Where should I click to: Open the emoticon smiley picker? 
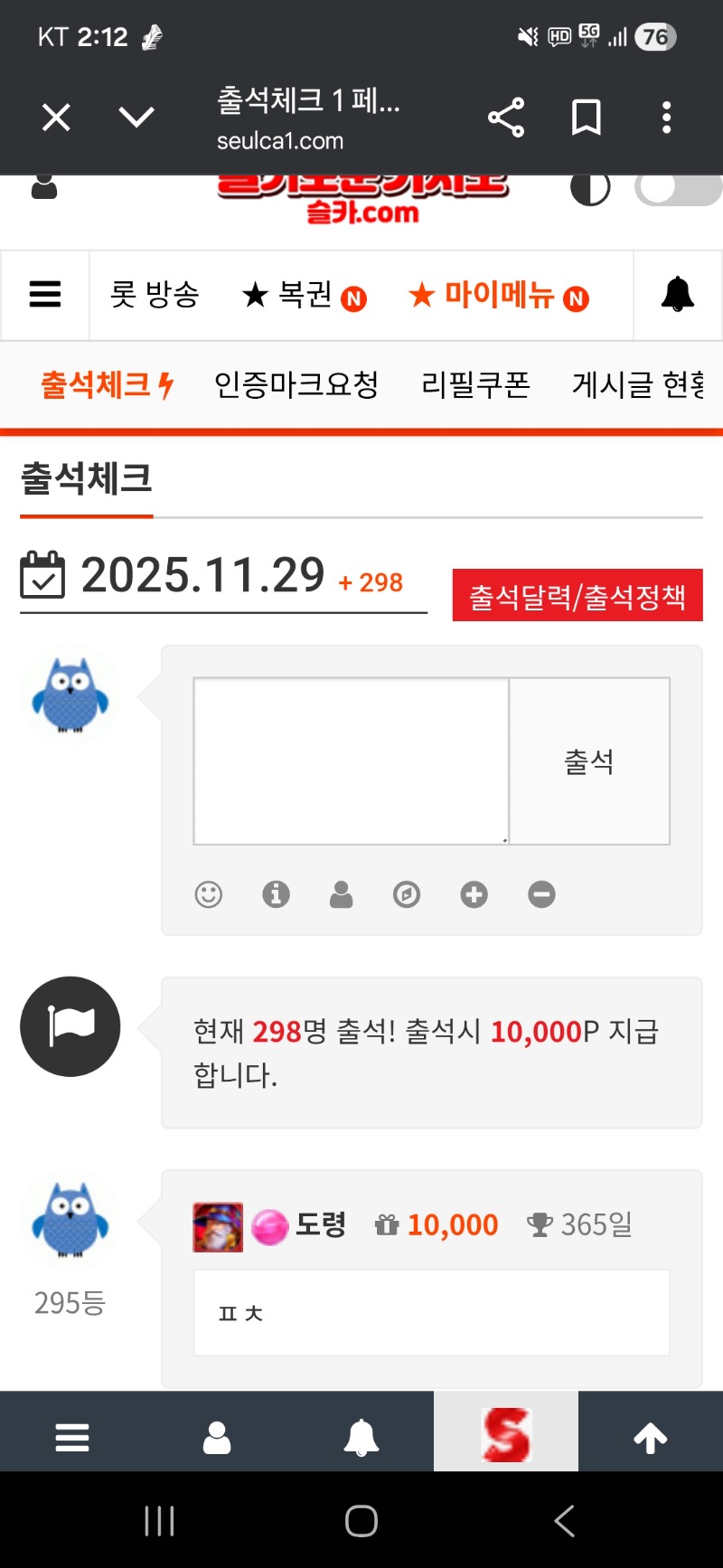tap(209, 894)
